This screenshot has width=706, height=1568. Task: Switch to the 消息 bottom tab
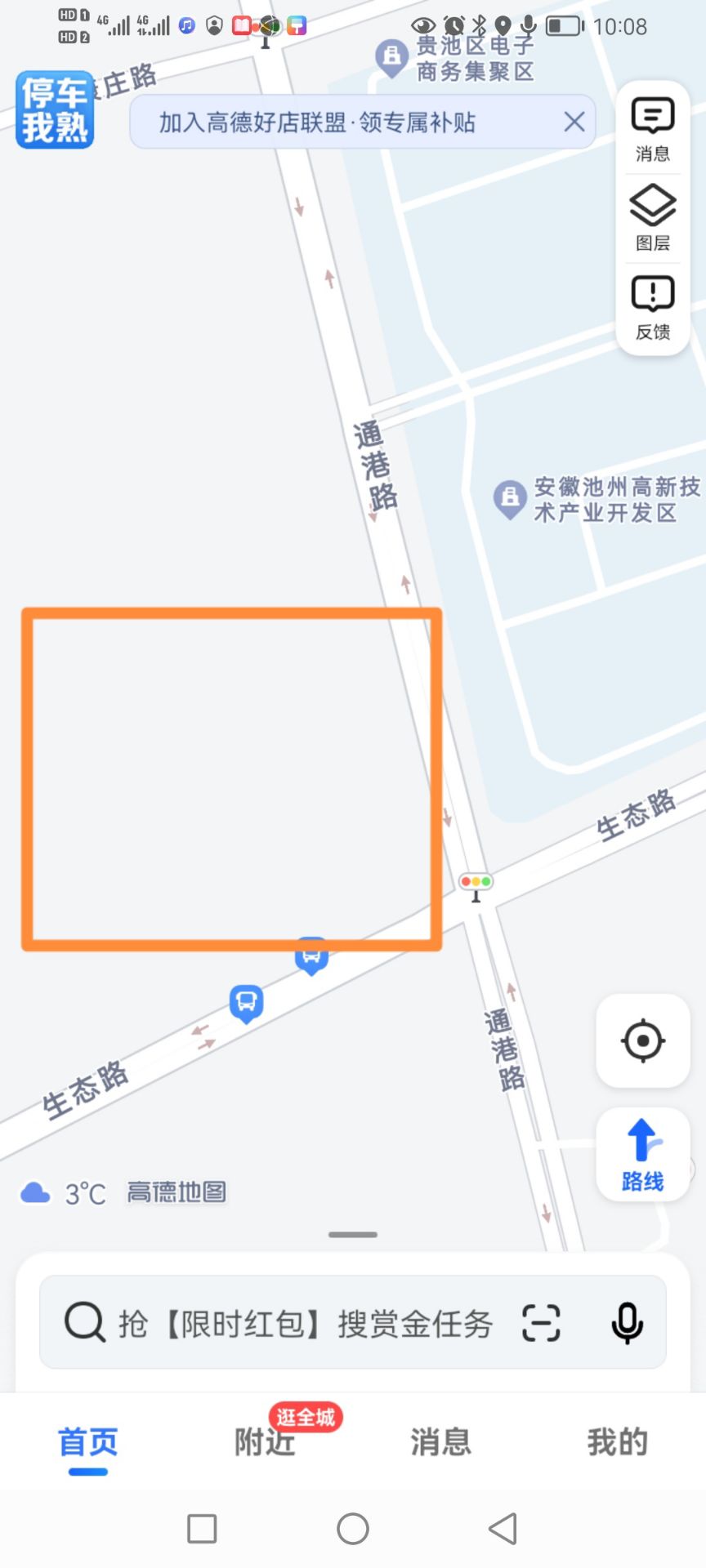(x=441, y=1442)
